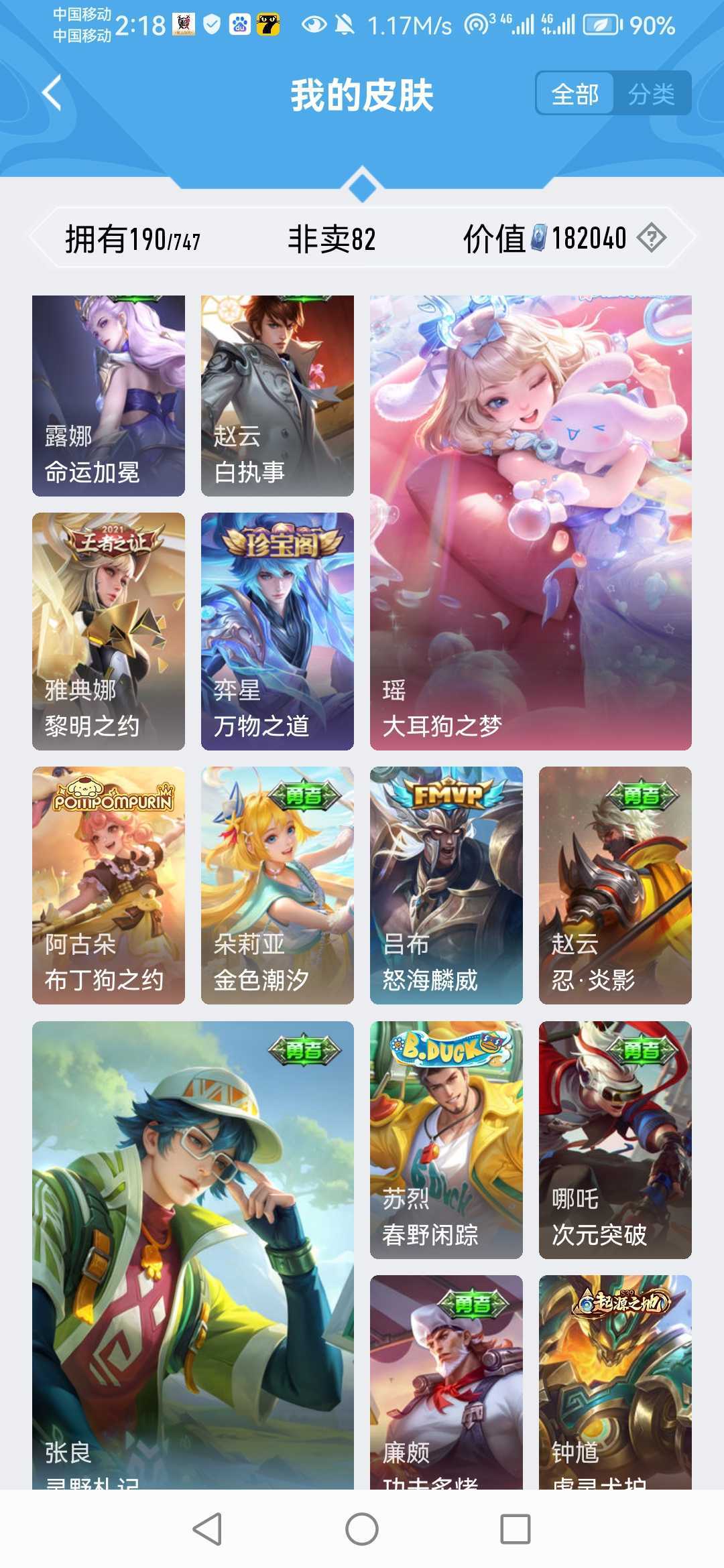Switch to the 分类 tab
This screenshot has width=724, height=1568.
click(651, 94)
